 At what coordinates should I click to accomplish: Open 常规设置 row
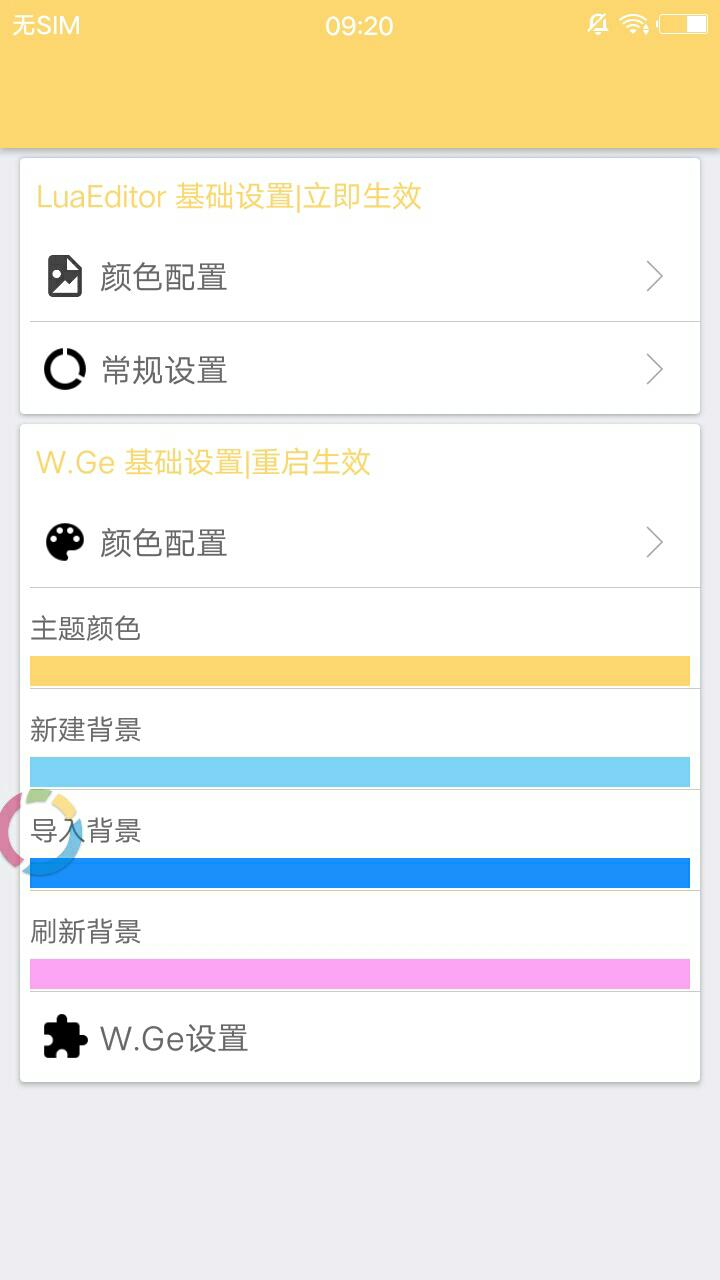coord(360,370)
